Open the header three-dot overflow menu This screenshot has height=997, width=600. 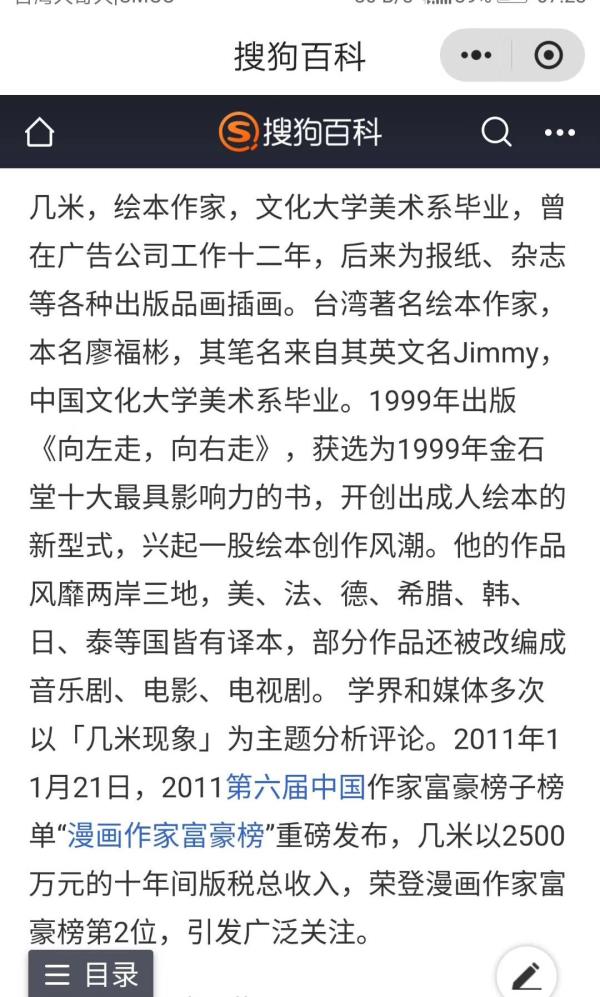coord(560,132)
